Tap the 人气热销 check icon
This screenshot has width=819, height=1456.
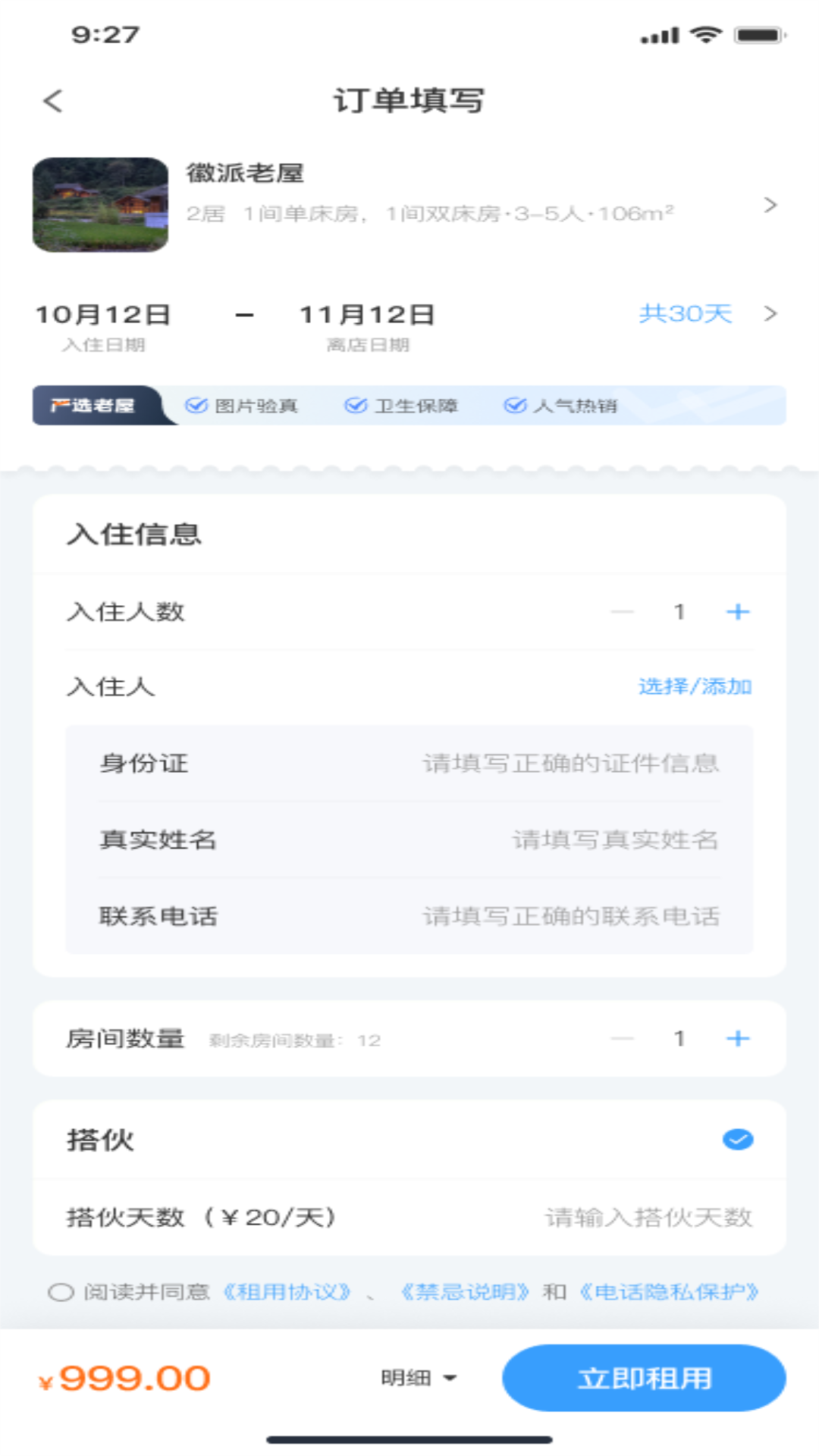point(515,404)
